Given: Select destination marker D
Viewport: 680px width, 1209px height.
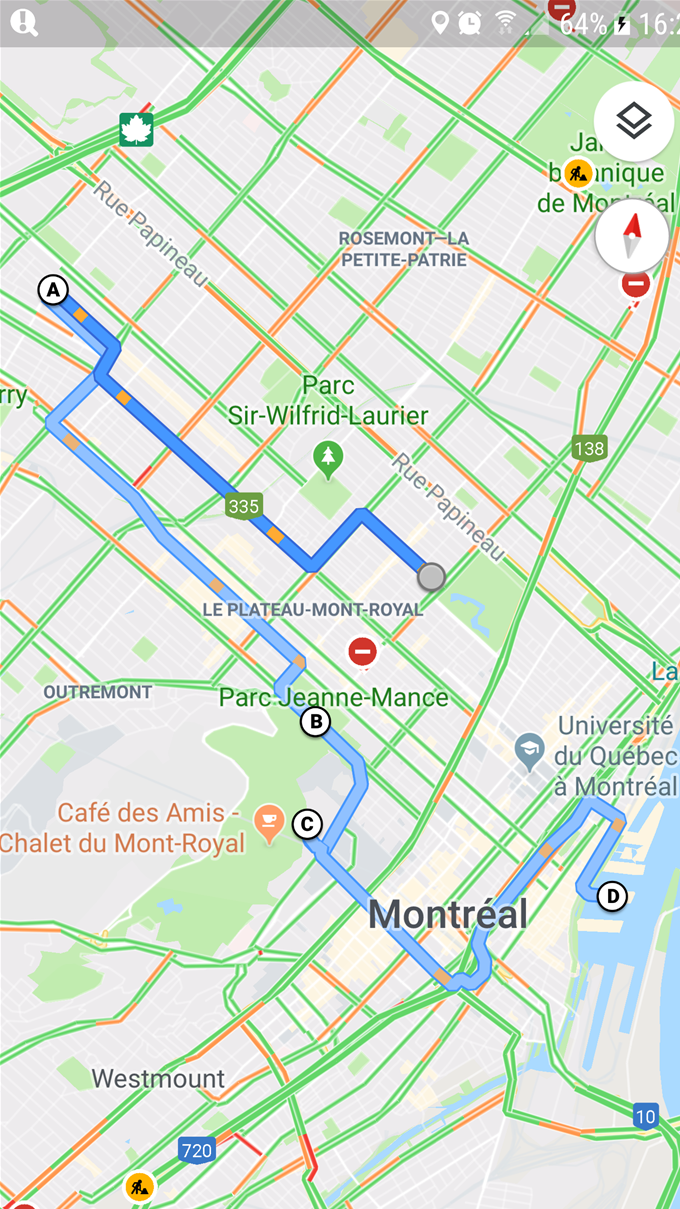Looking at the screenshot, I should pyautogui.click(x=611, y=896).
